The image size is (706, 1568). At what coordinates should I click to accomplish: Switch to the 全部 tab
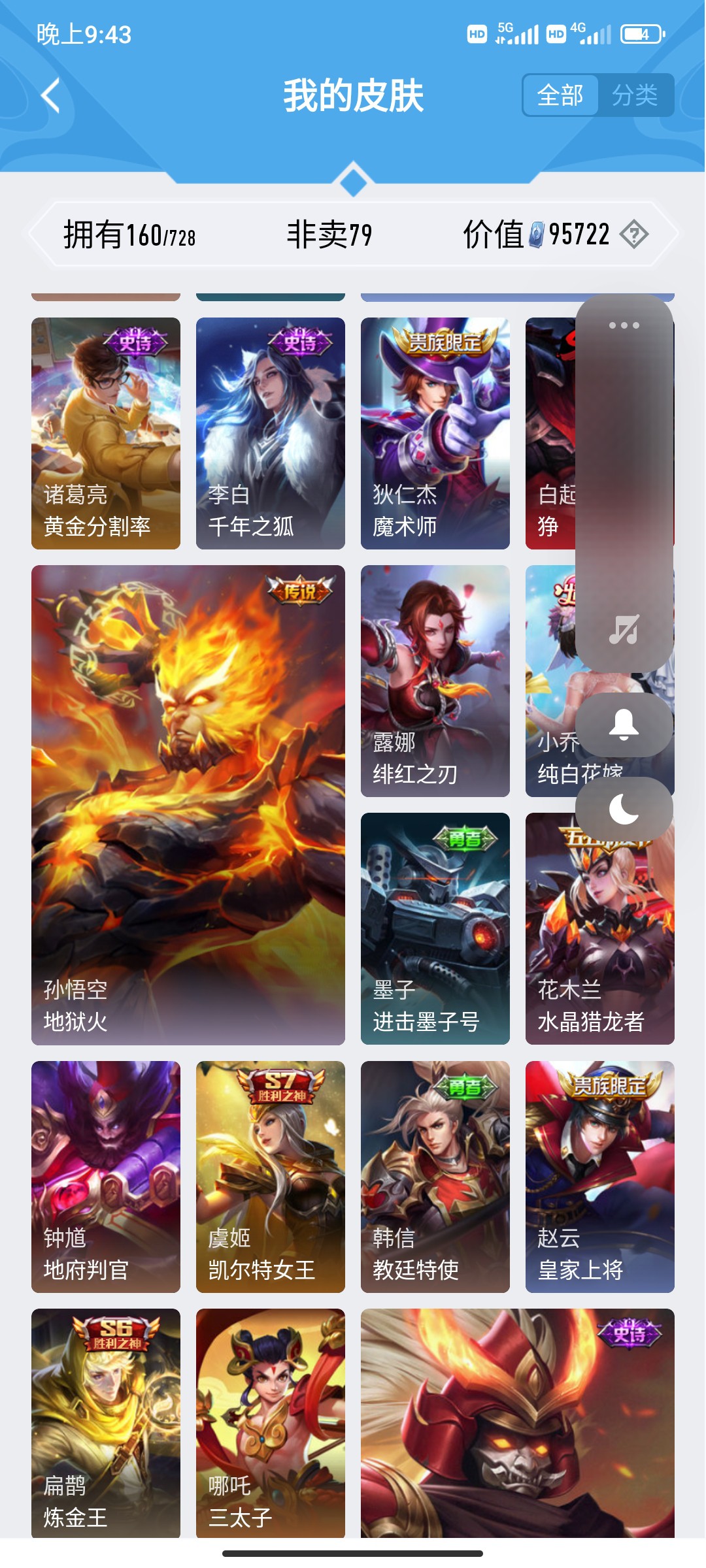pyautogui.click(x=560, y=95)
